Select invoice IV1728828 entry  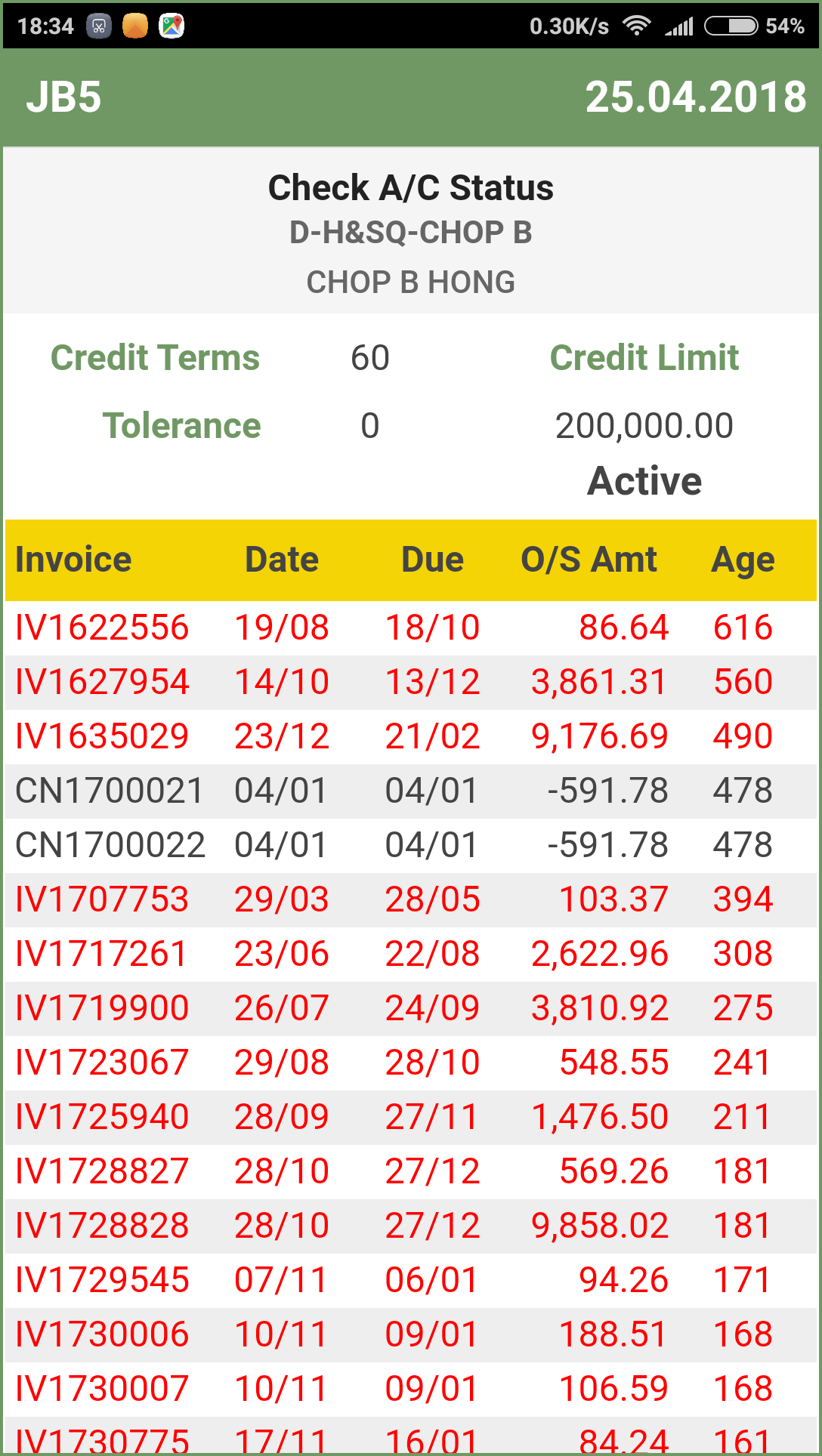click(x=411, y=1226)
